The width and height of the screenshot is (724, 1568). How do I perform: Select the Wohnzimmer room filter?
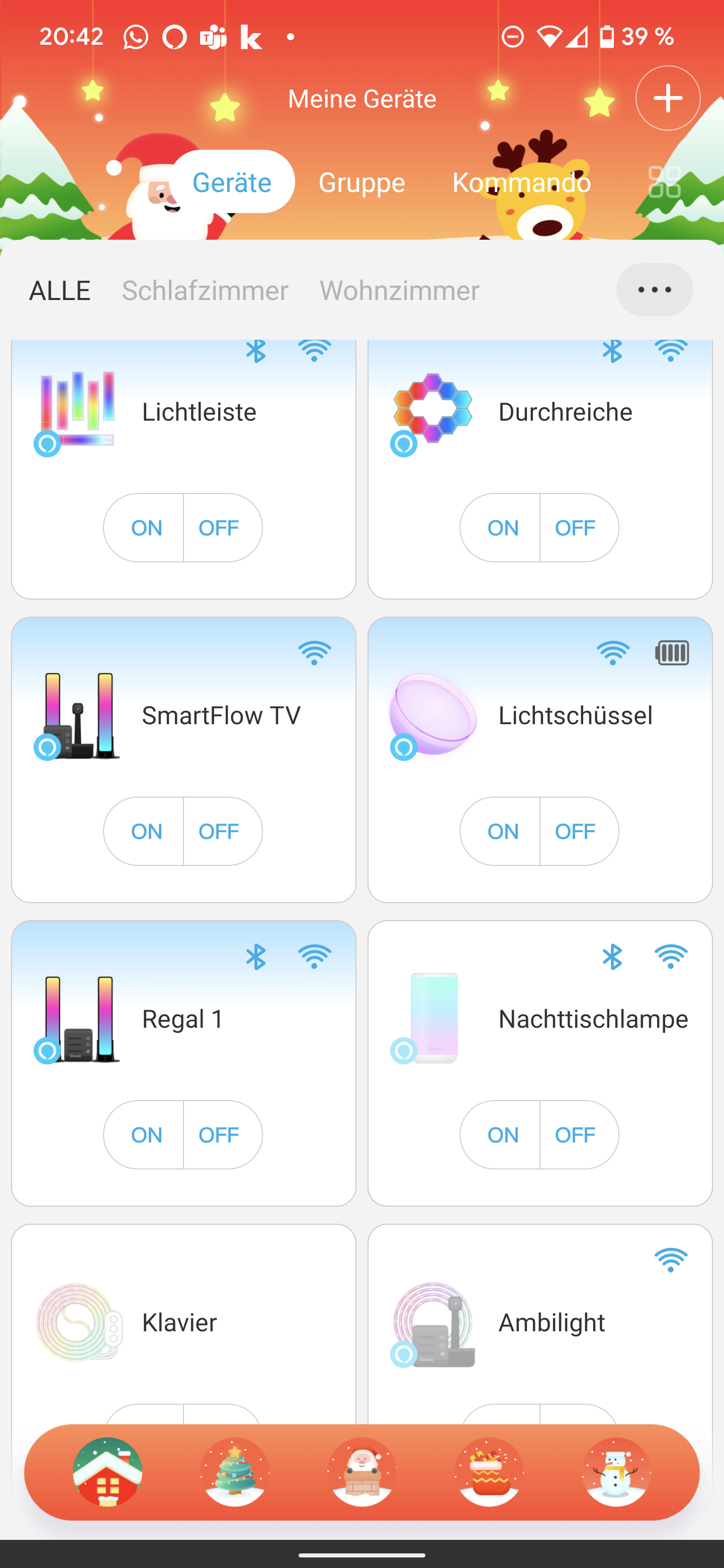399,290
